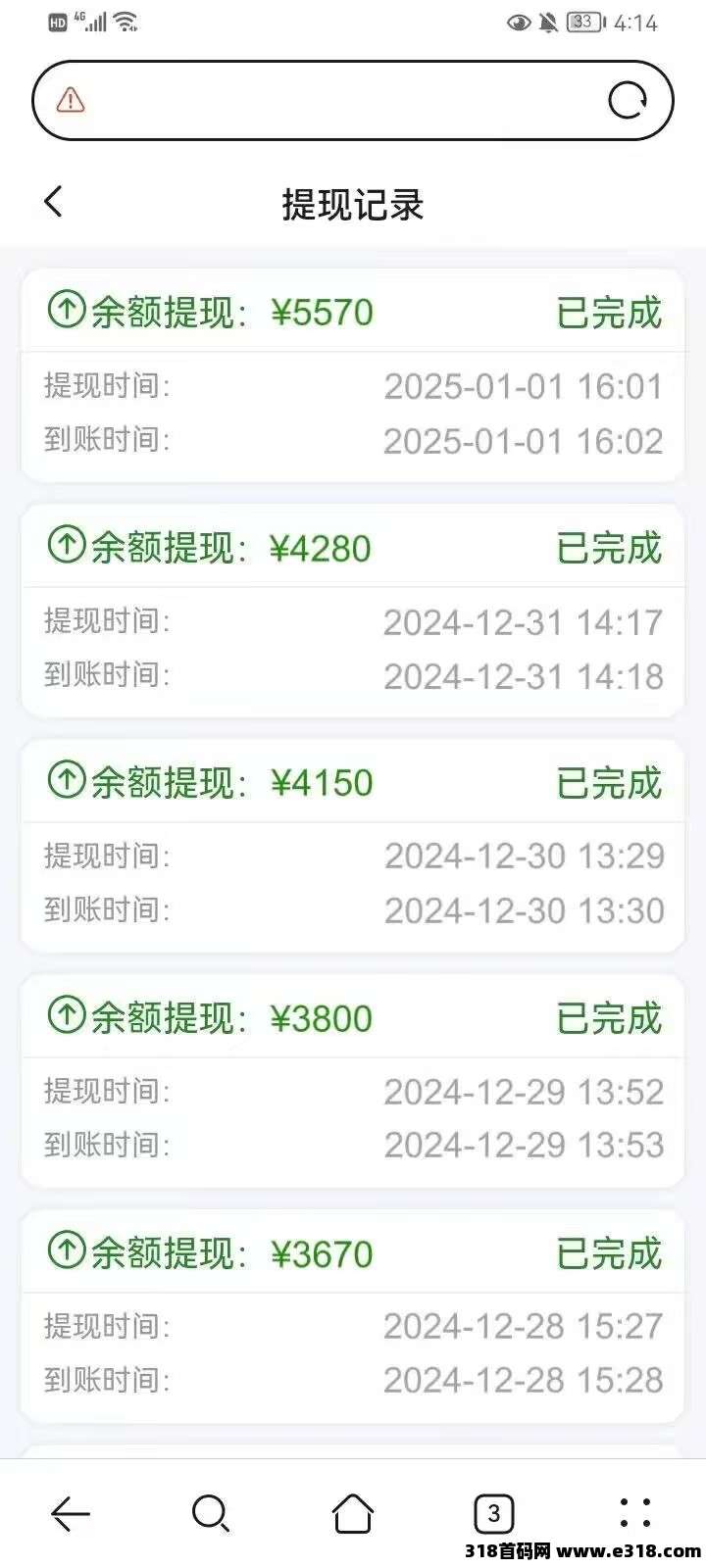
Task: Open the ¥4280 withdrawal record
Action: 353,611
